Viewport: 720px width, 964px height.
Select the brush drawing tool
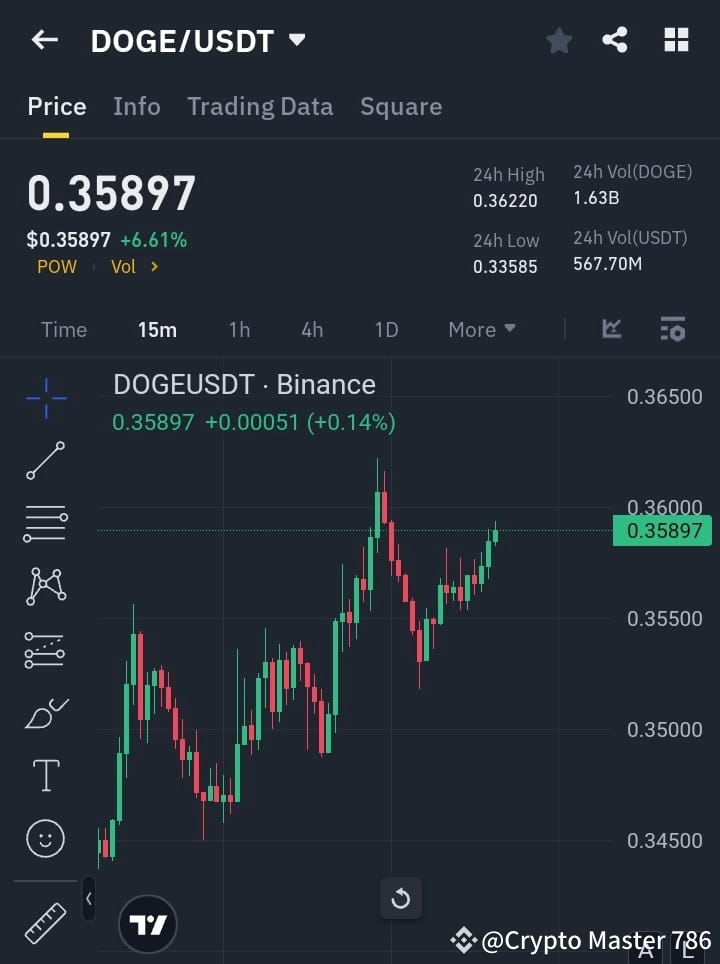pyautogui.click(x=44, y=713)
